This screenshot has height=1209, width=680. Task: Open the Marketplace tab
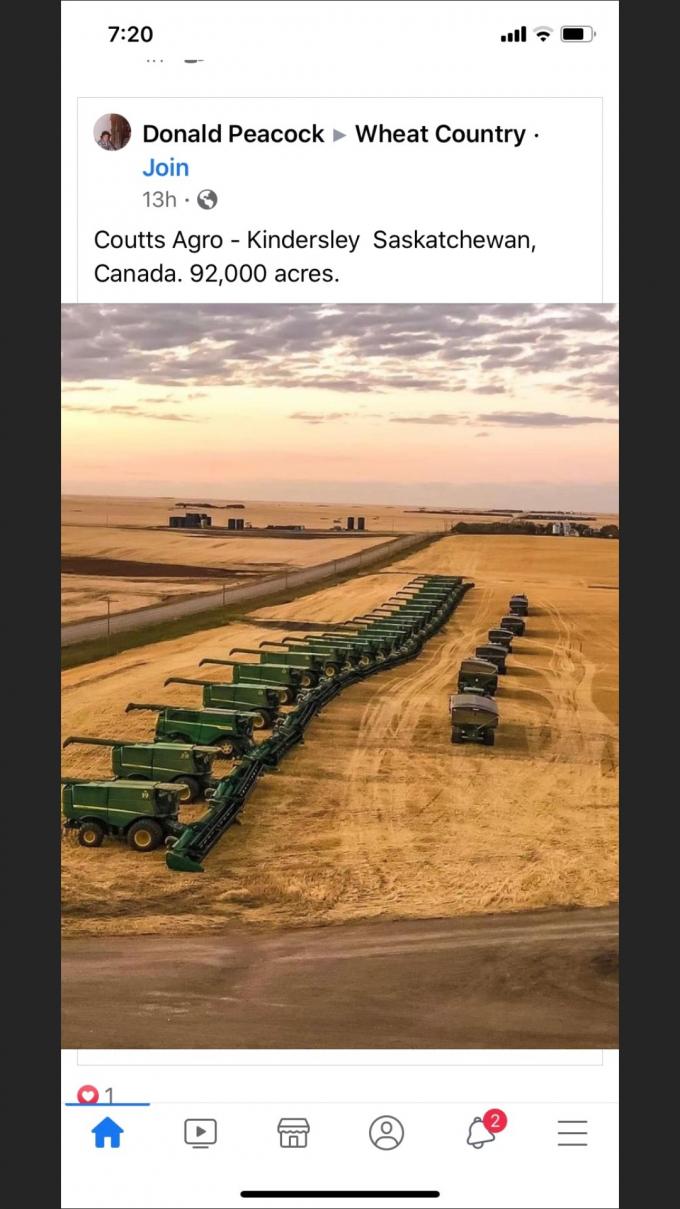pos(293,1133)
